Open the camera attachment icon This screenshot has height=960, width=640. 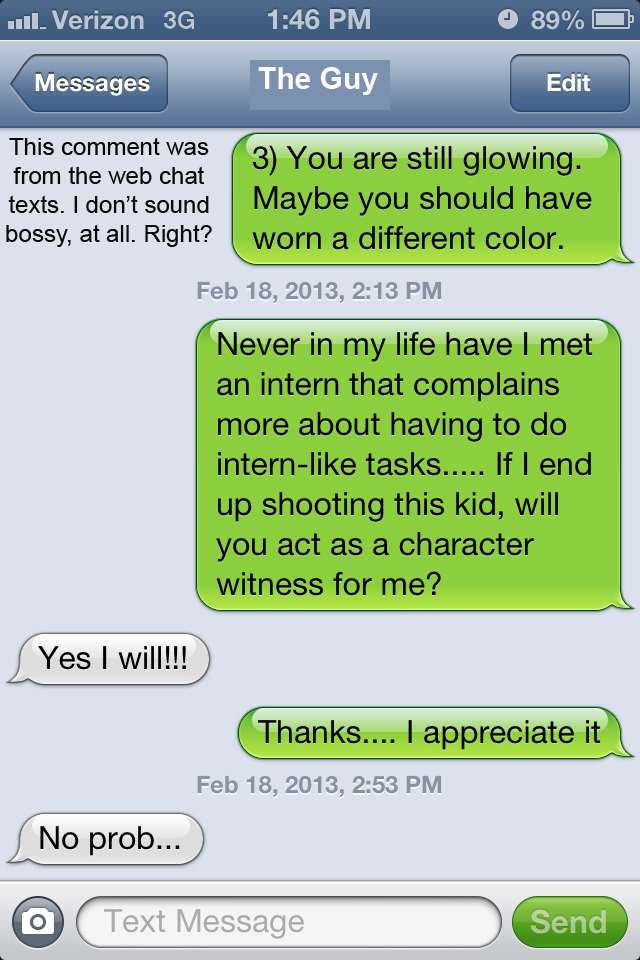click(x=38, y=921)
